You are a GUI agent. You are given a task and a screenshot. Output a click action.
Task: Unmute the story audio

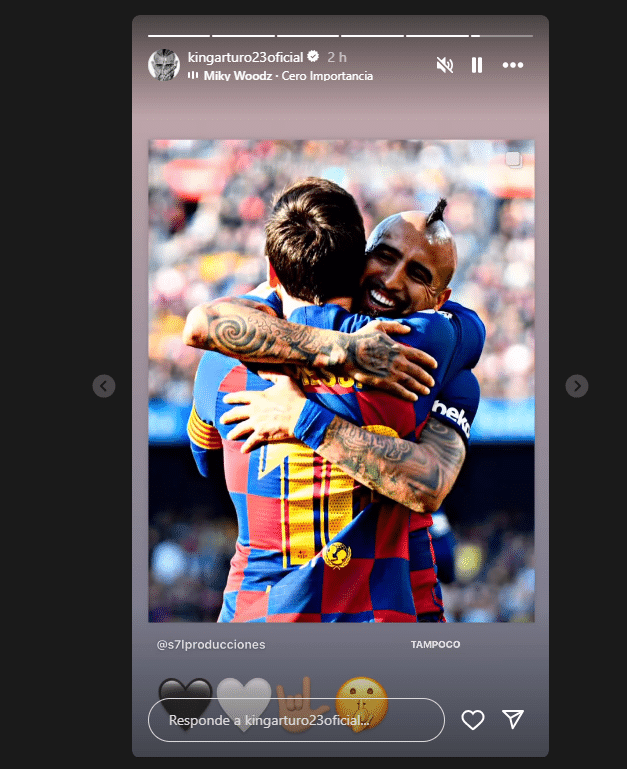[445, 65]
